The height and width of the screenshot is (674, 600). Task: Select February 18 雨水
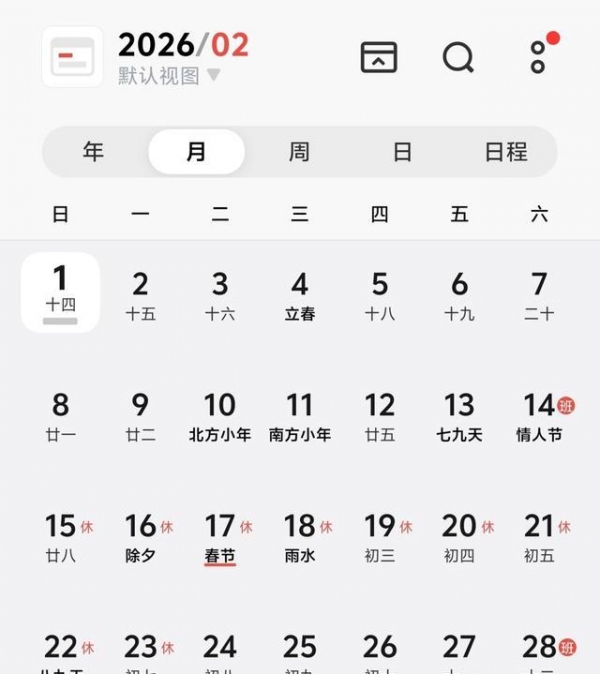[299, 537]
